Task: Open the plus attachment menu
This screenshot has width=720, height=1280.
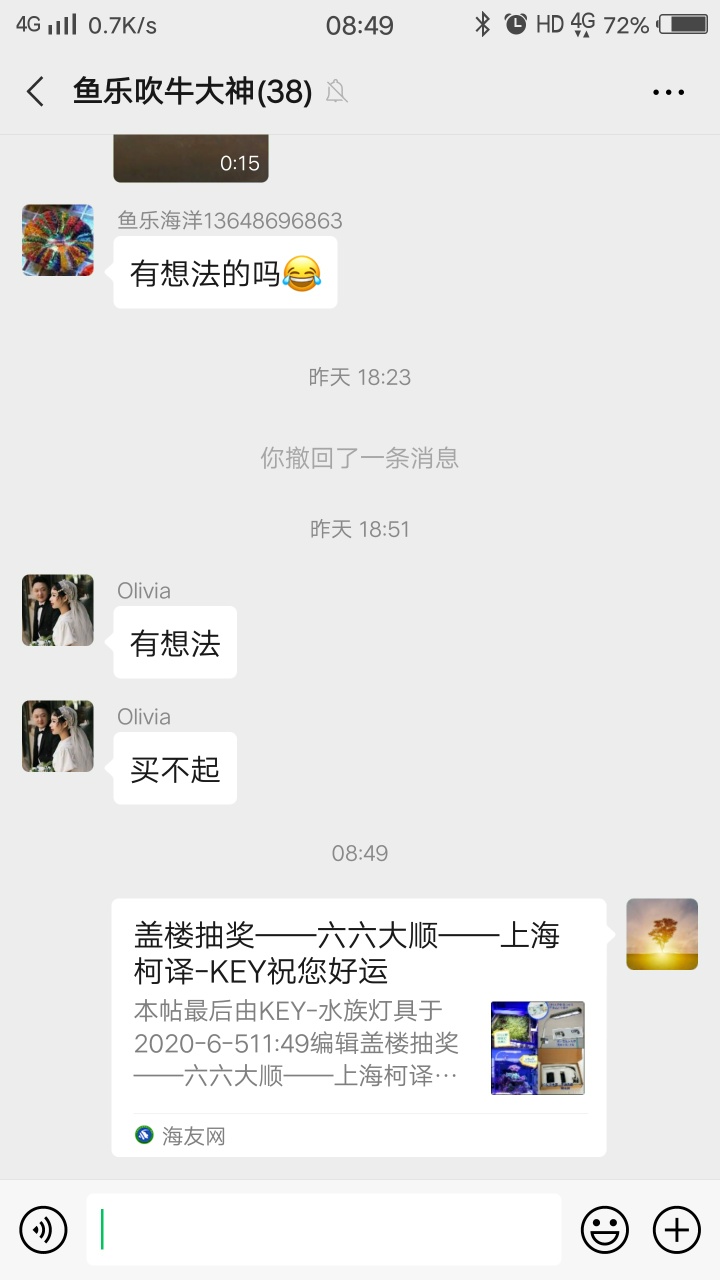Action: (677, 1230)
